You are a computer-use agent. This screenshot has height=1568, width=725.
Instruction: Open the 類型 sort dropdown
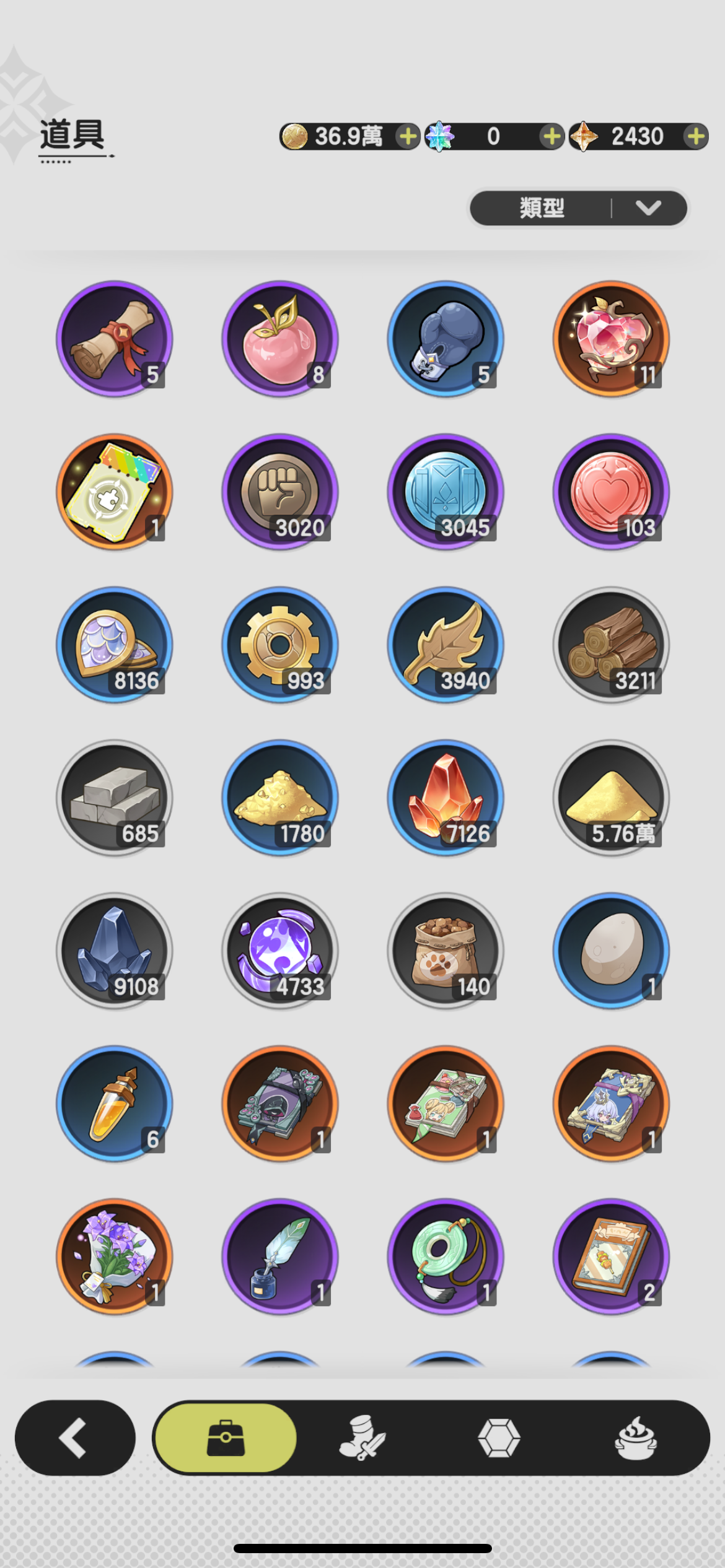pyautogui.click(x=578, y=208)
